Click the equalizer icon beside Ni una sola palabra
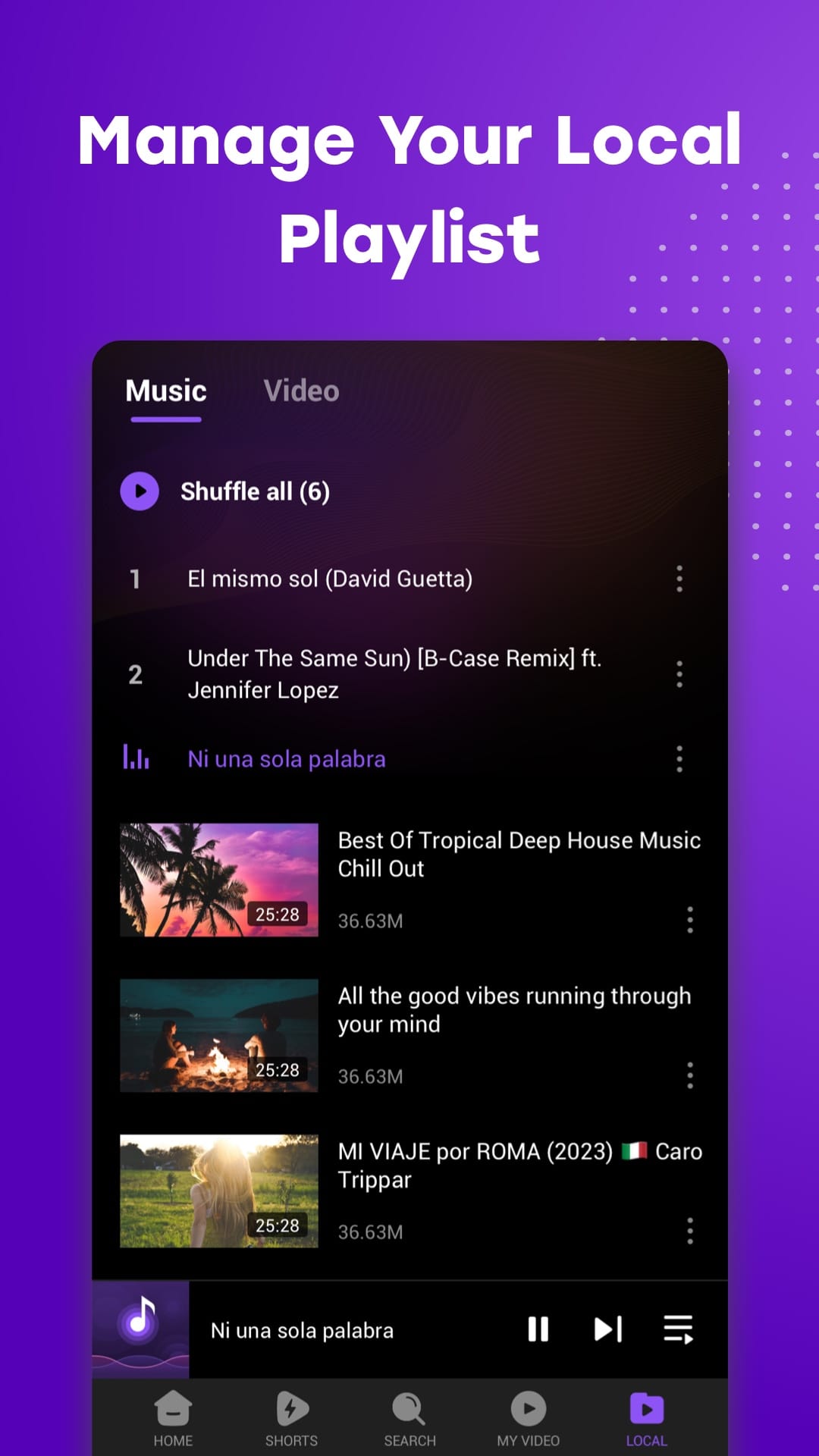819x1456 pixels. 137,758
